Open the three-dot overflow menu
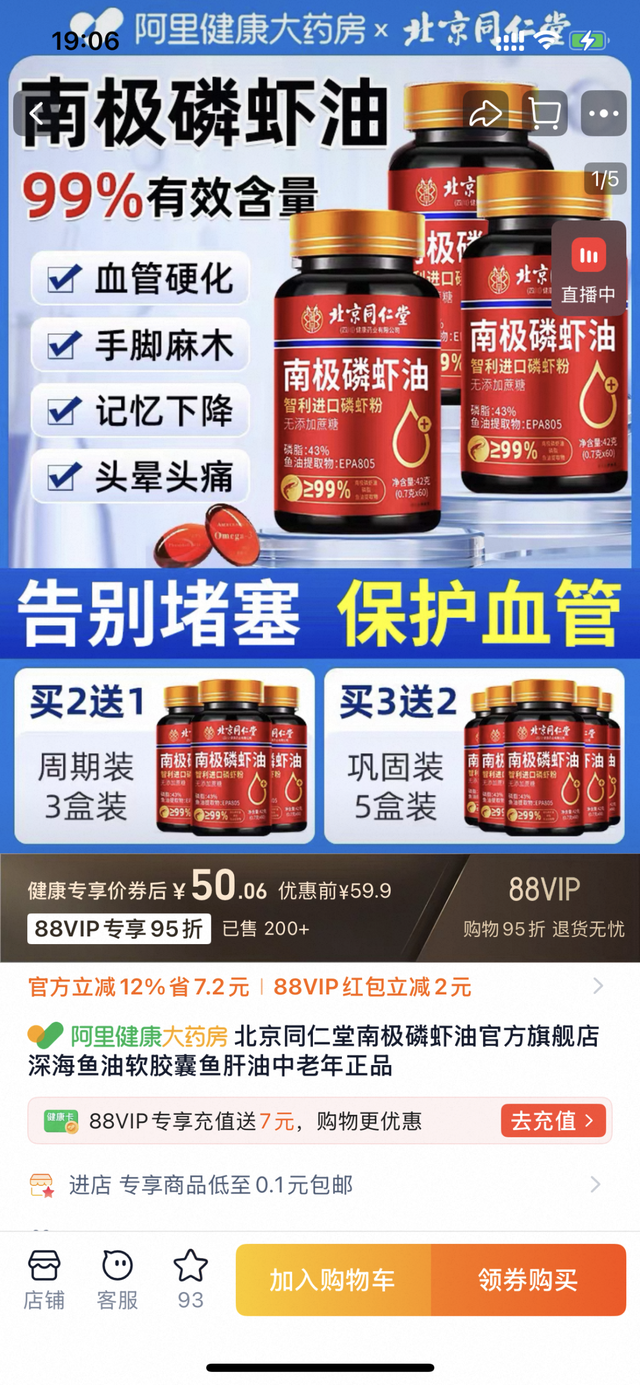Screen dimensions: 640x1385 click(604, 113)
